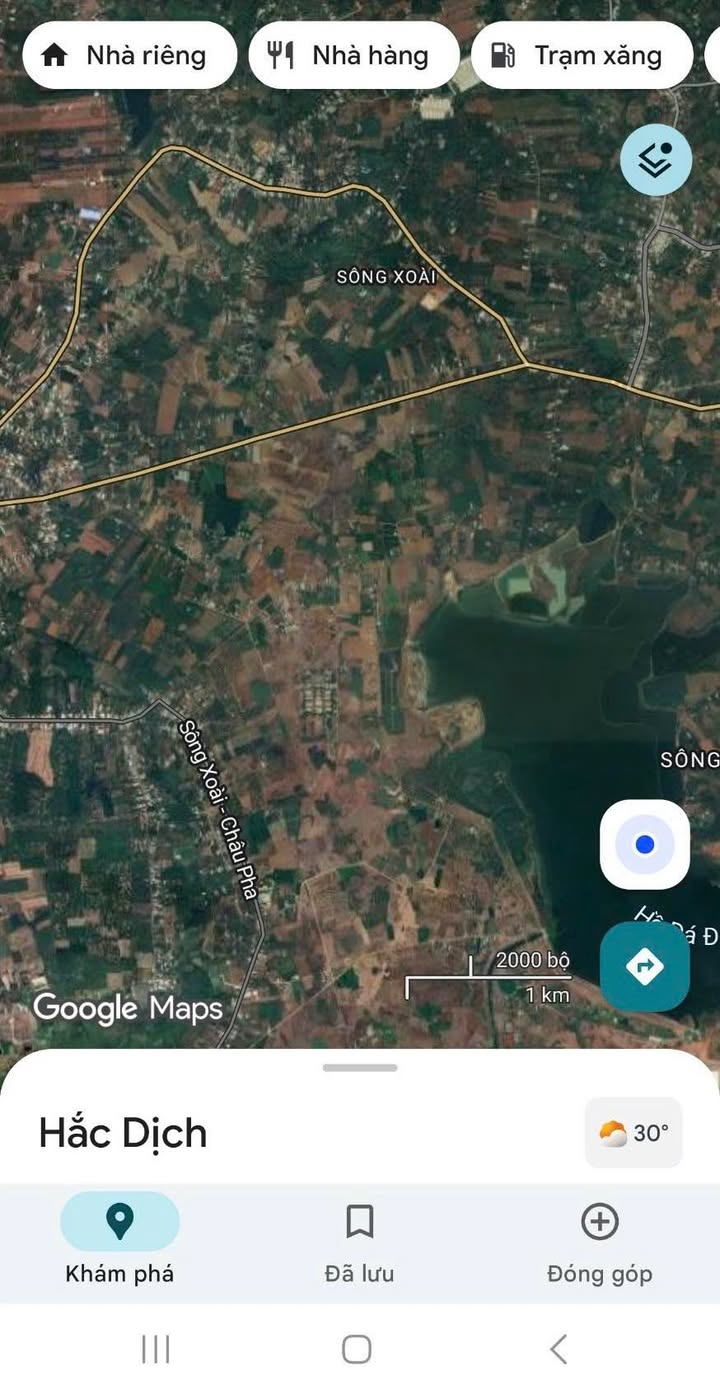Return to the phone home screen

click(357, 1349)
